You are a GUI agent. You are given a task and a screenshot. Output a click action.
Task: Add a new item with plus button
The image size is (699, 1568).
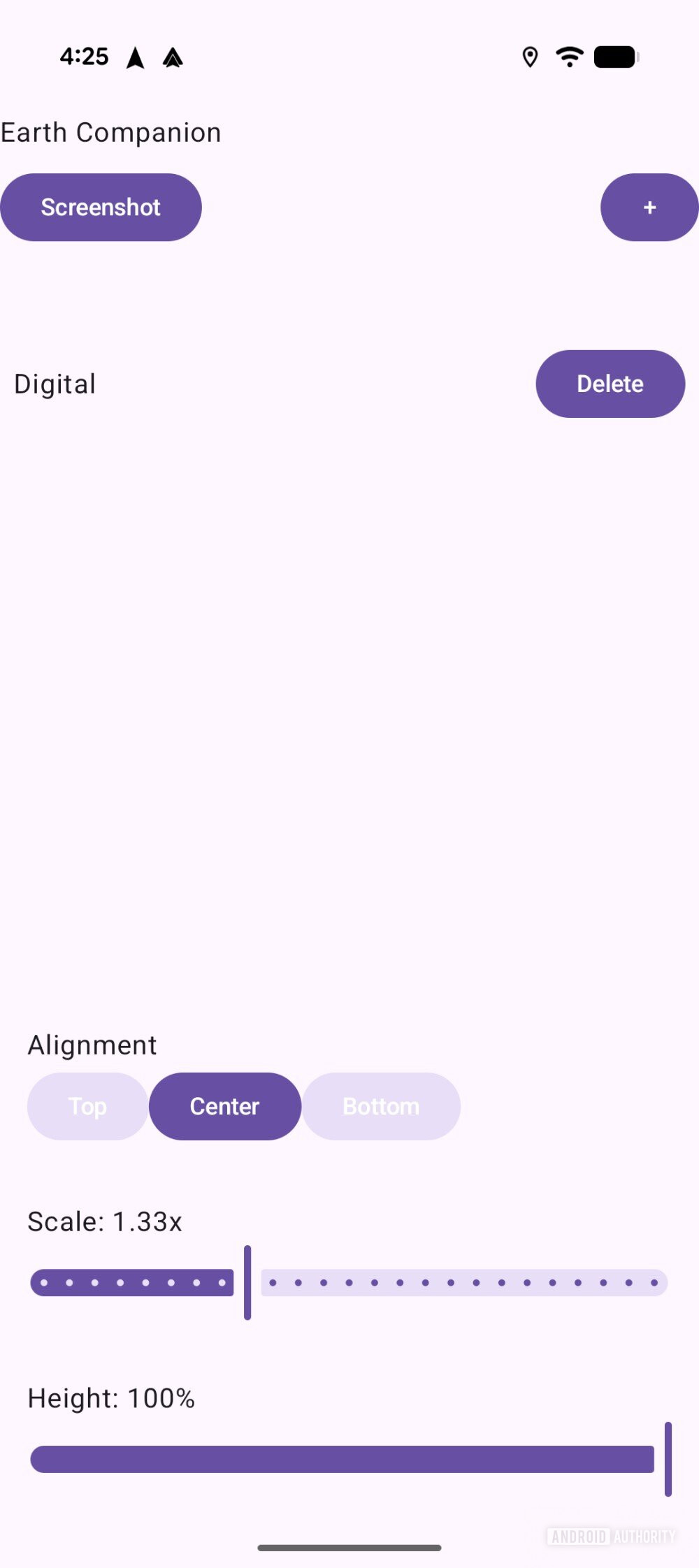[x=649, y=208]
